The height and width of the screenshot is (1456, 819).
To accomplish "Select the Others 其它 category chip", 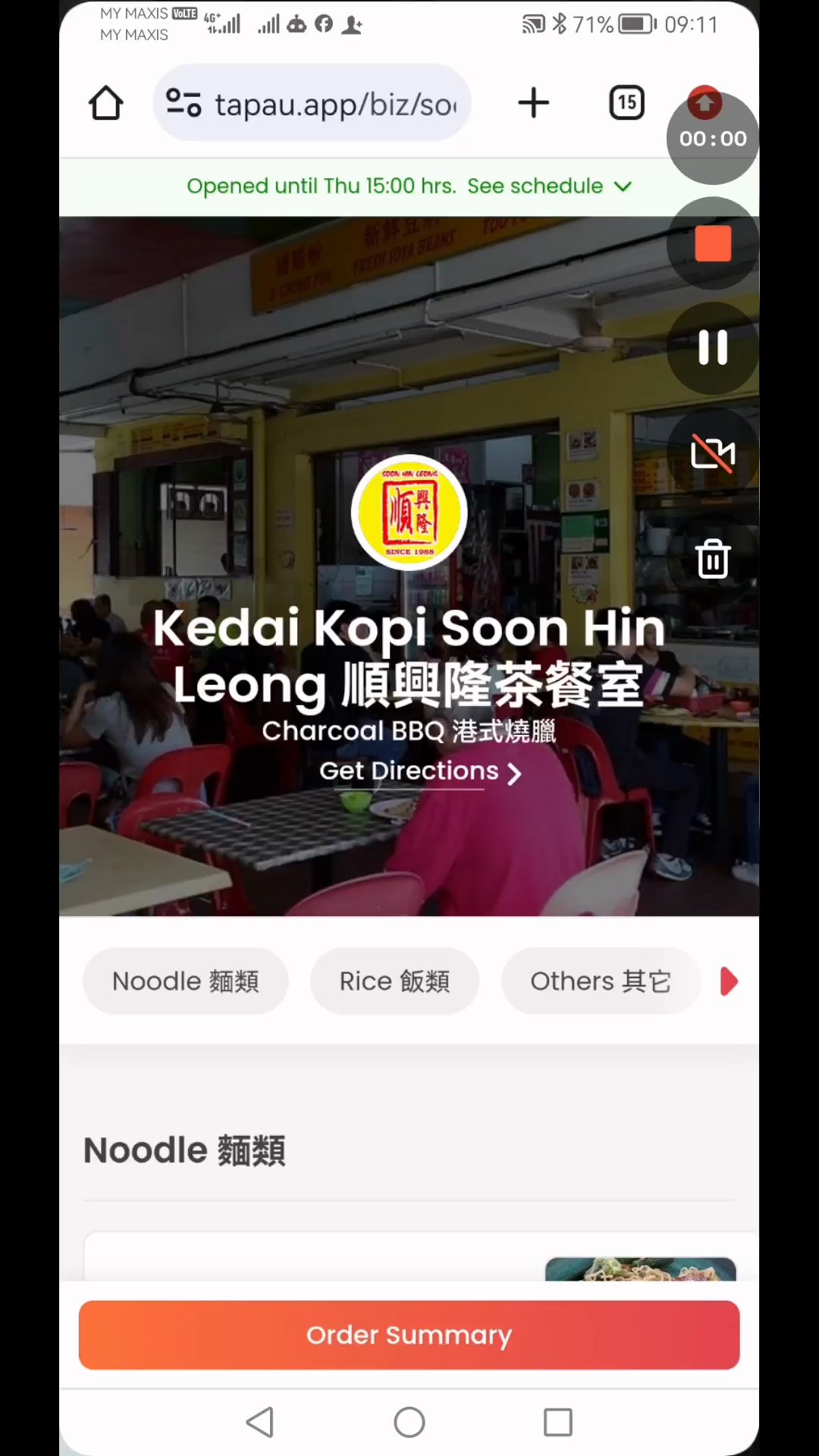I will 600,981.
